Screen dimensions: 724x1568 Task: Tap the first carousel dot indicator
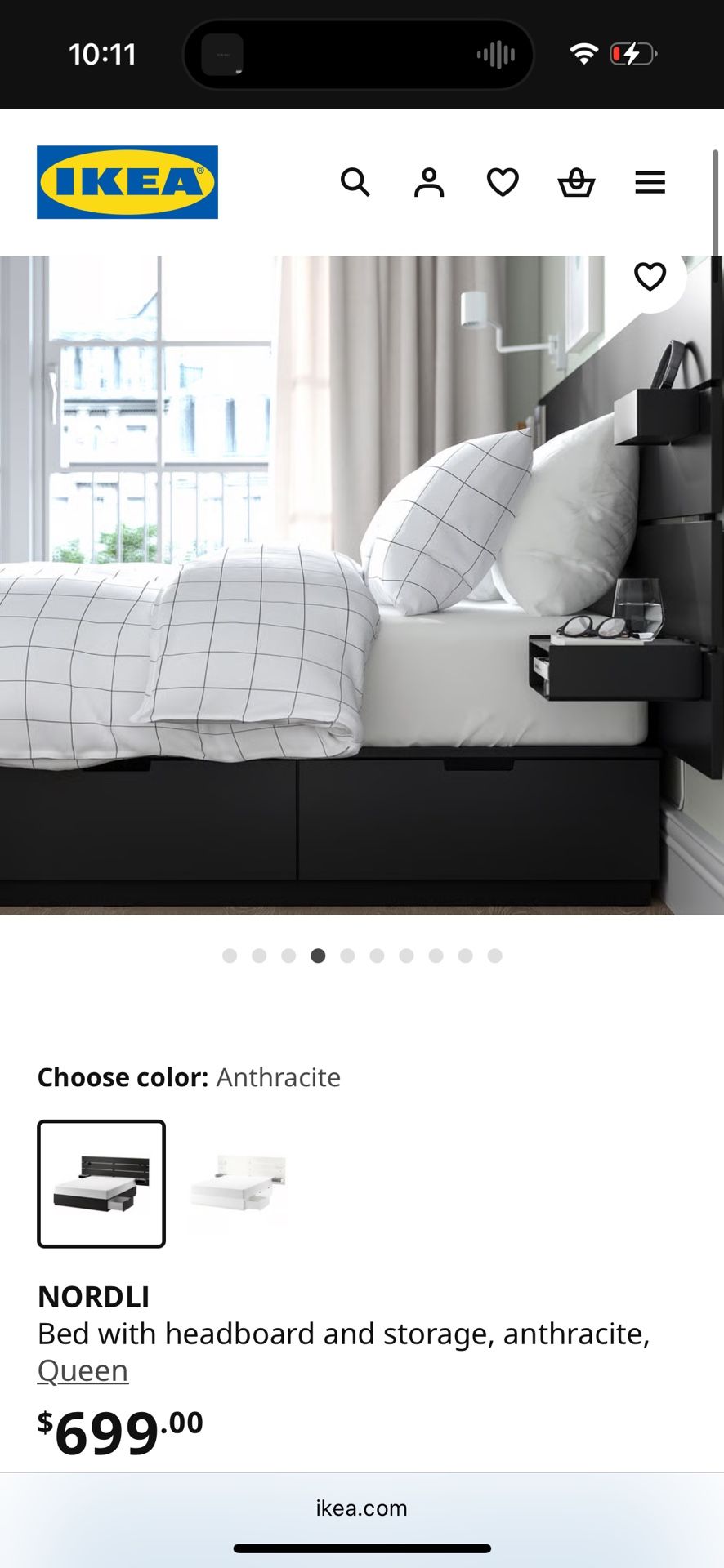(x=230, y=955)
